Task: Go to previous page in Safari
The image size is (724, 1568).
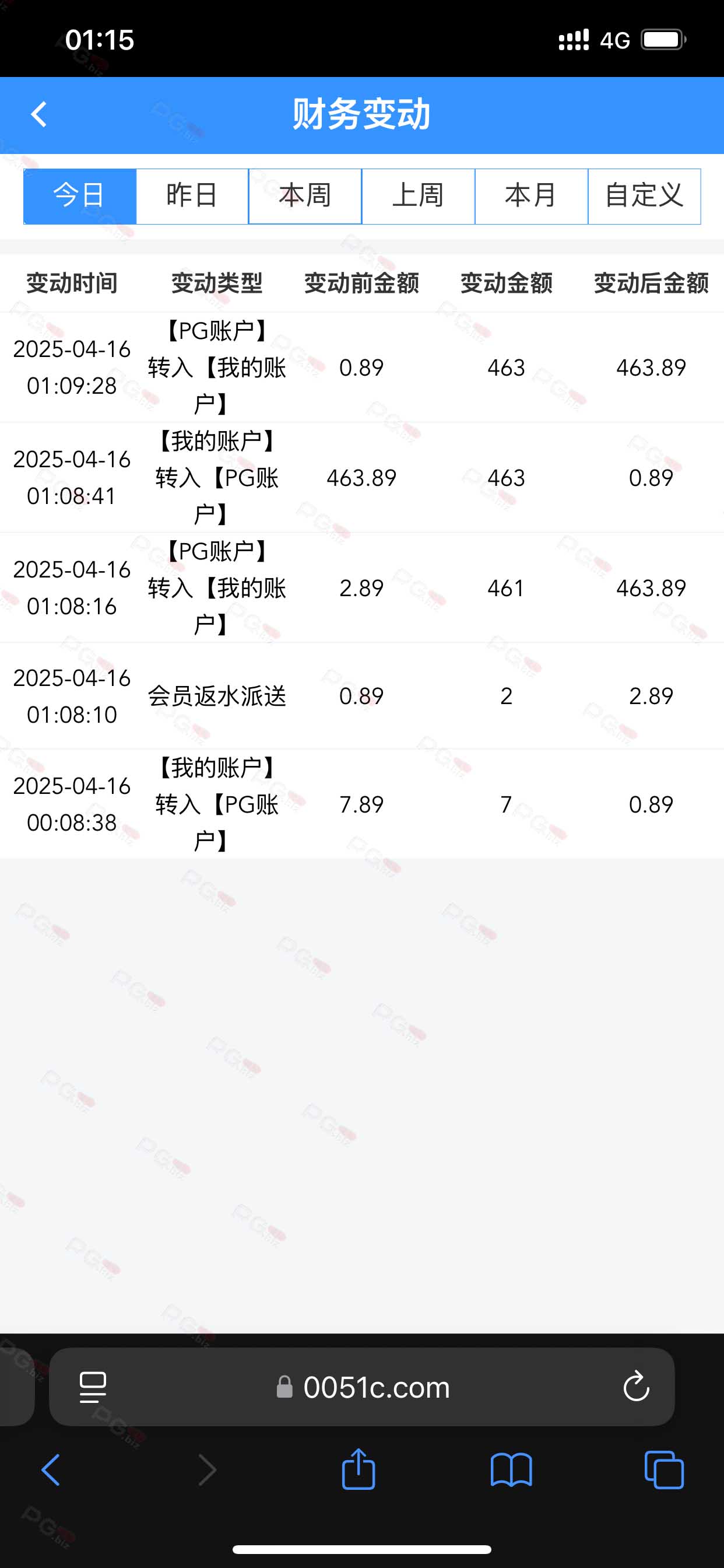Action: pos(51,1469)
